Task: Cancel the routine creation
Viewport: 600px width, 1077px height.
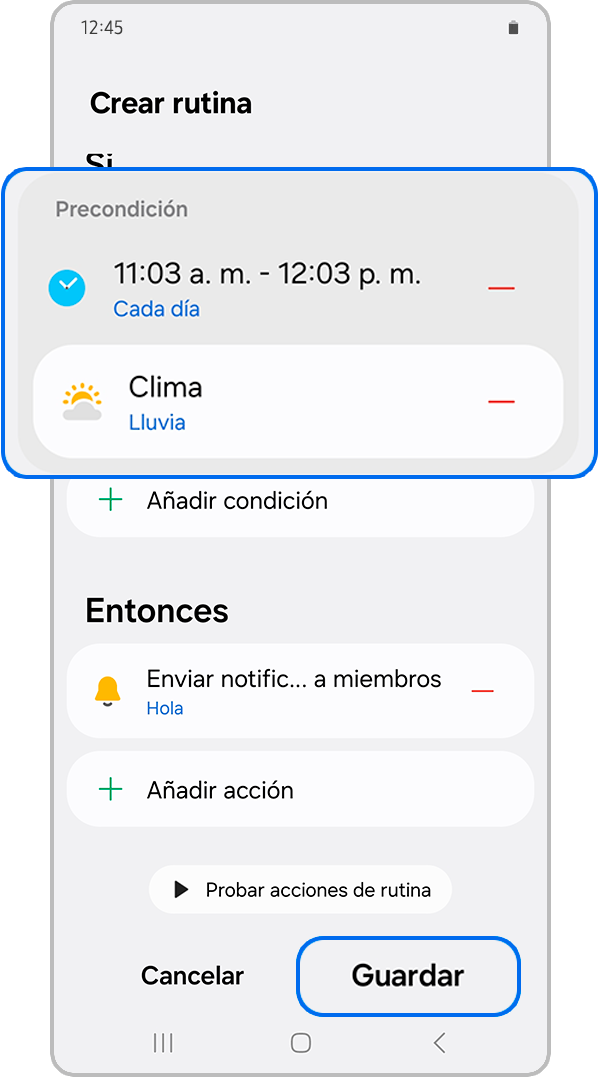Action: click(x=192, y=976)
